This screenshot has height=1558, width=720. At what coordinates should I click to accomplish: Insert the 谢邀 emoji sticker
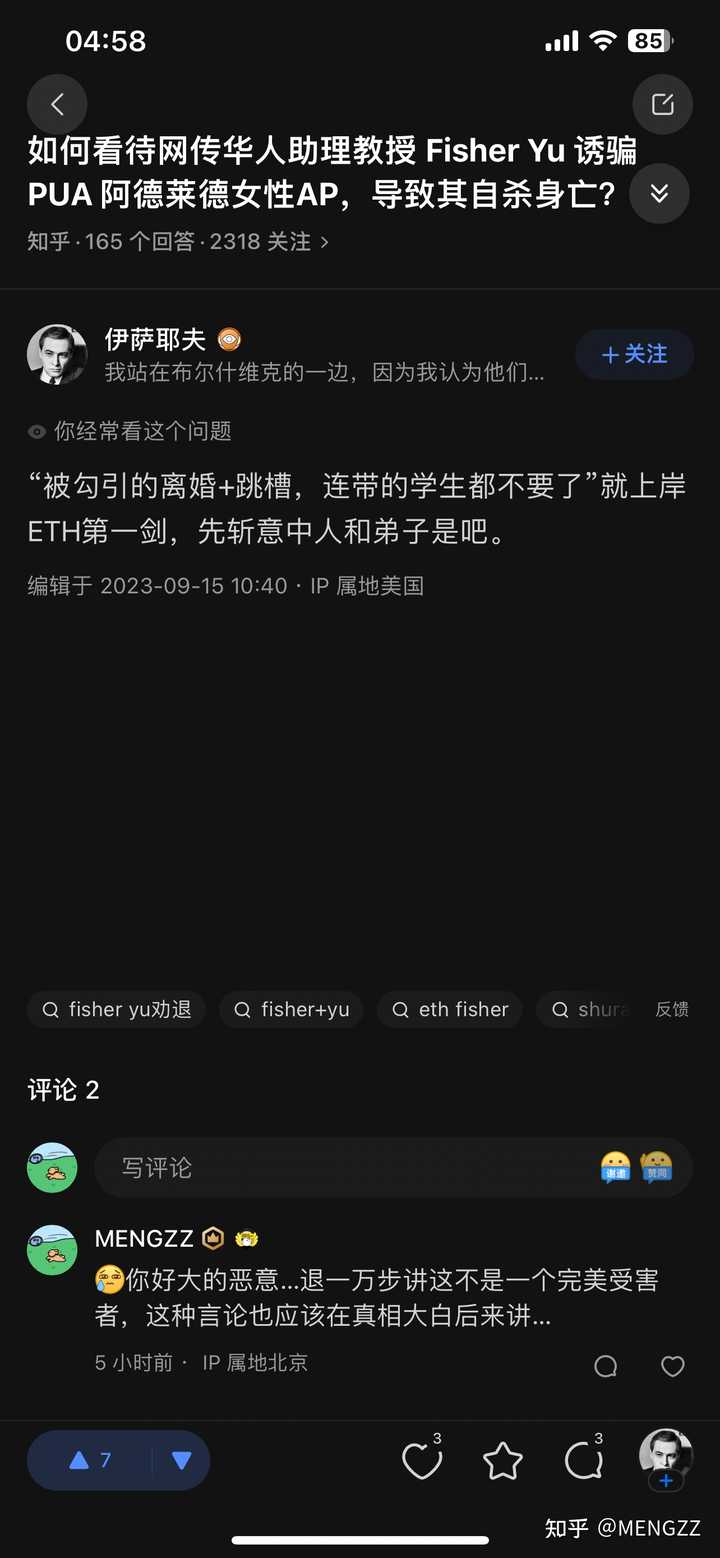(615, 1167)
